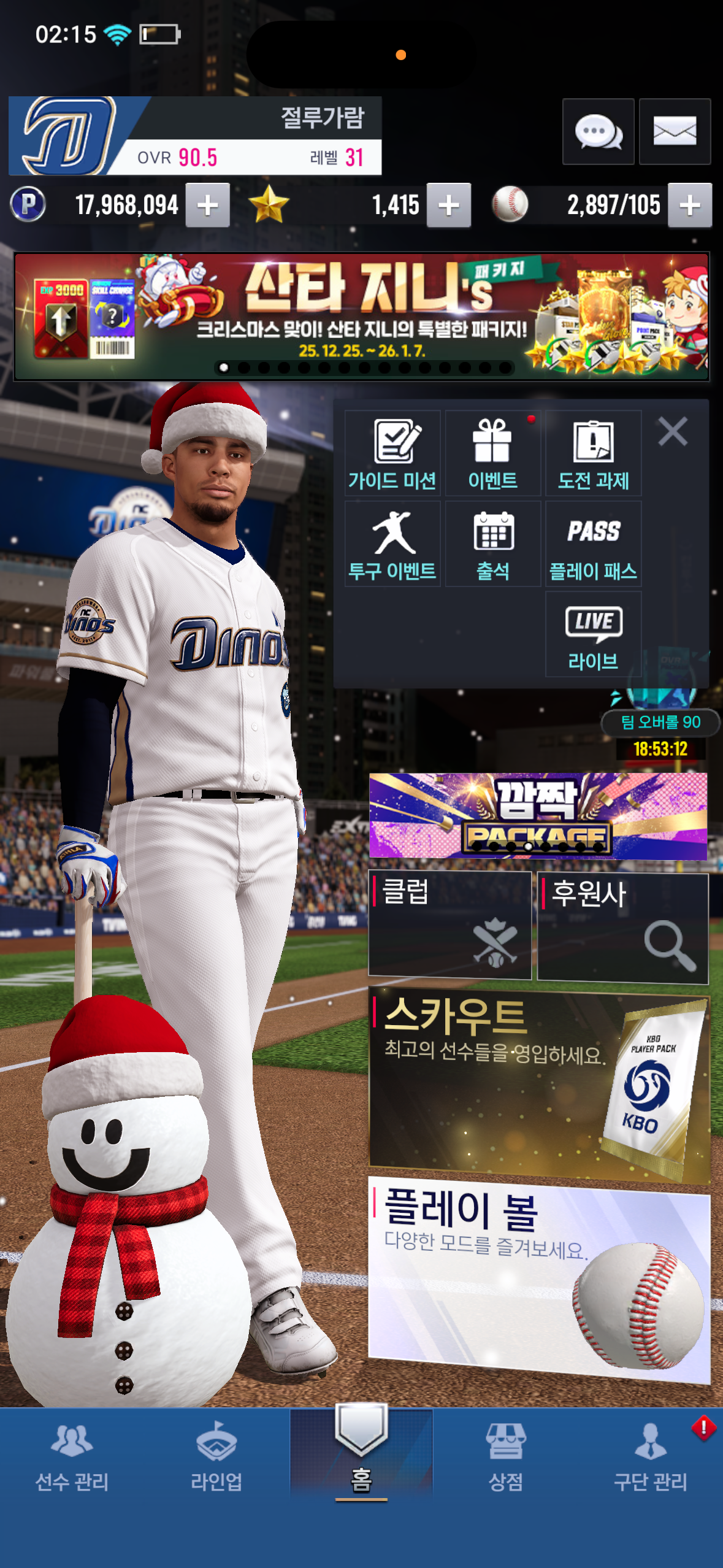Open the chat speech bubble icon
Viewport: 723px width, 1568px height.
tap(598, 131)
